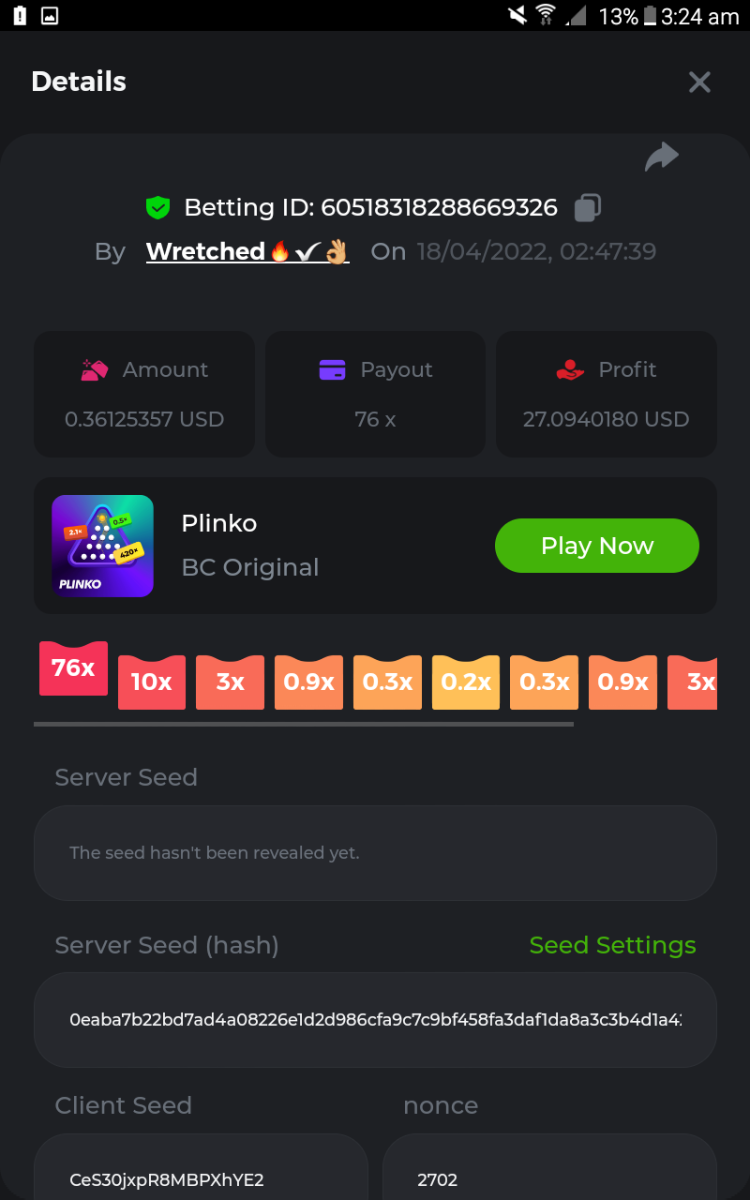Tap the Server Seed hash field
This screenshot has width=750, height=1200.
pos(375,1020)
